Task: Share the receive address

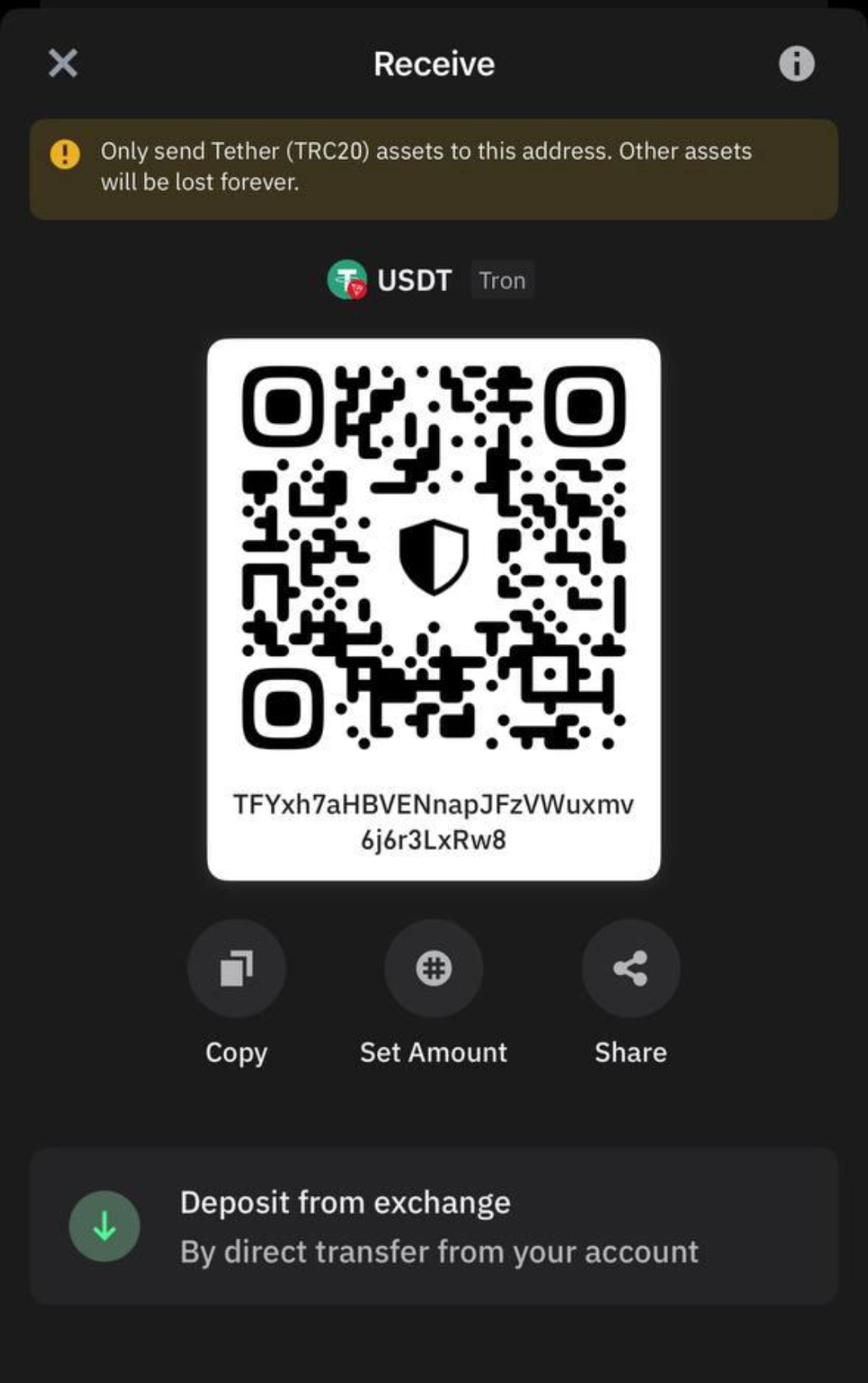Action: click(631, 969)
